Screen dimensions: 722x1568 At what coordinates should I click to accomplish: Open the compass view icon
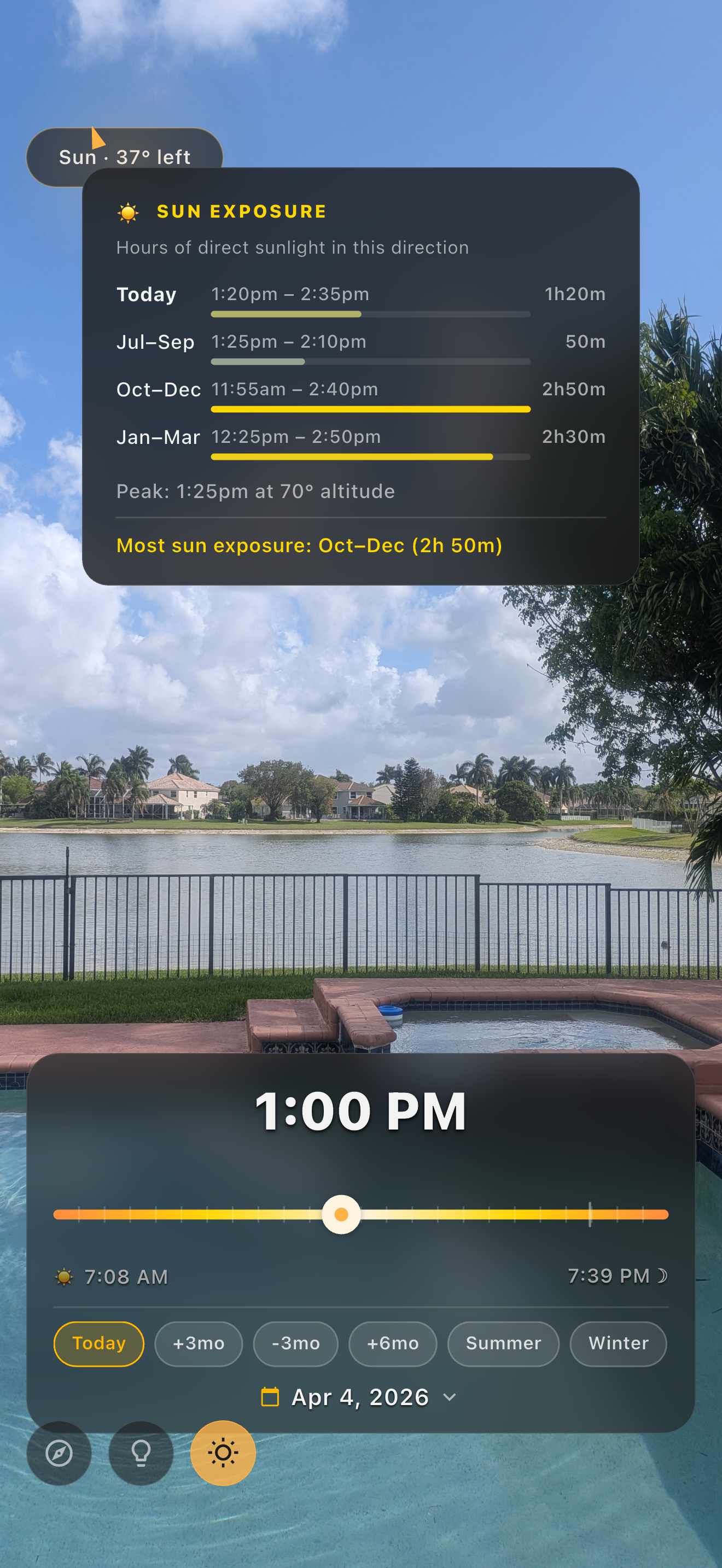pyautogui.click(x=59, y=1454)
